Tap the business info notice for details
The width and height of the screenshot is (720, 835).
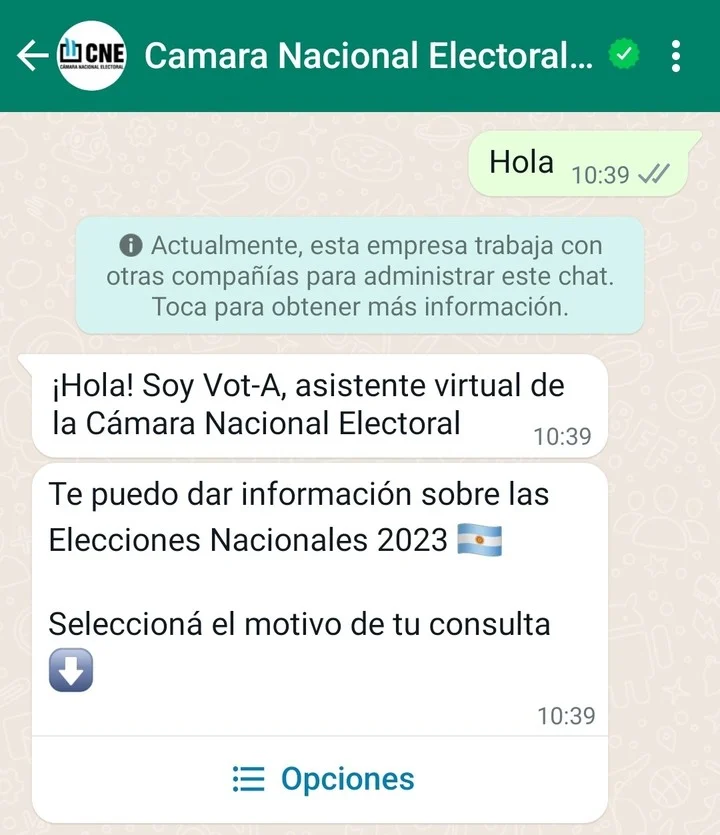tap(359, 276)
